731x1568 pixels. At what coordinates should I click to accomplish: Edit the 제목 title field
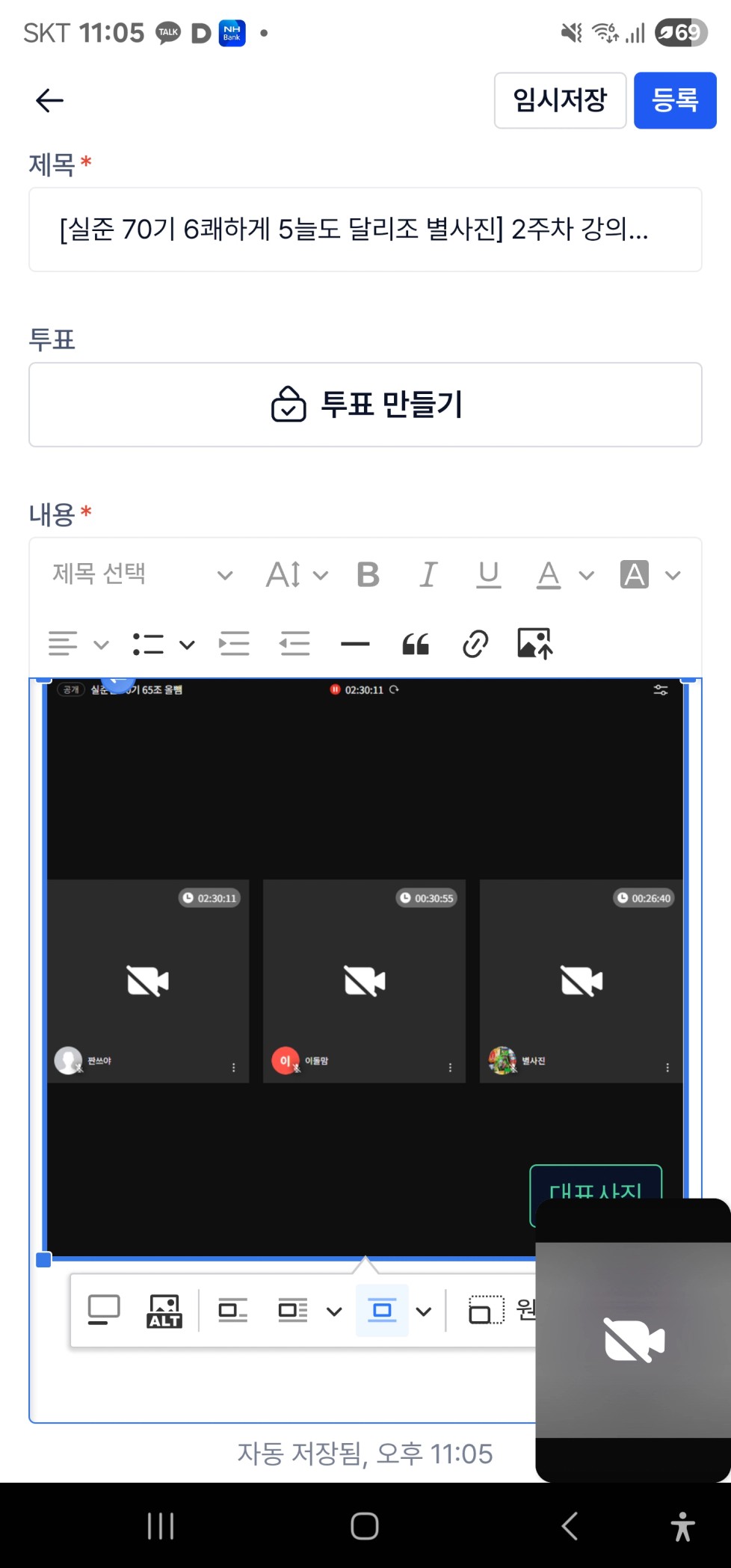pyautogui.click(x=365, y=230)
